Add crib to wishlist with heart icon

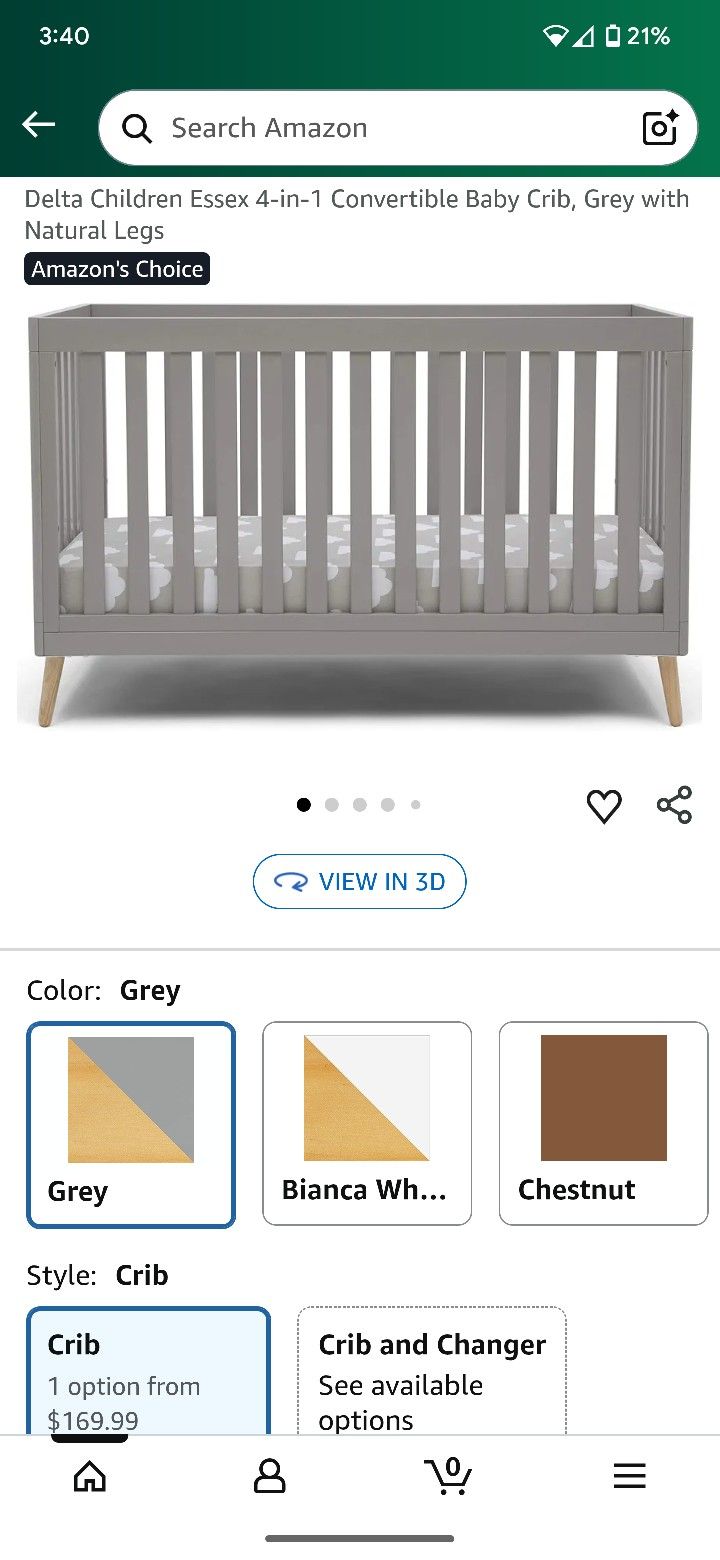click(604, 805)
